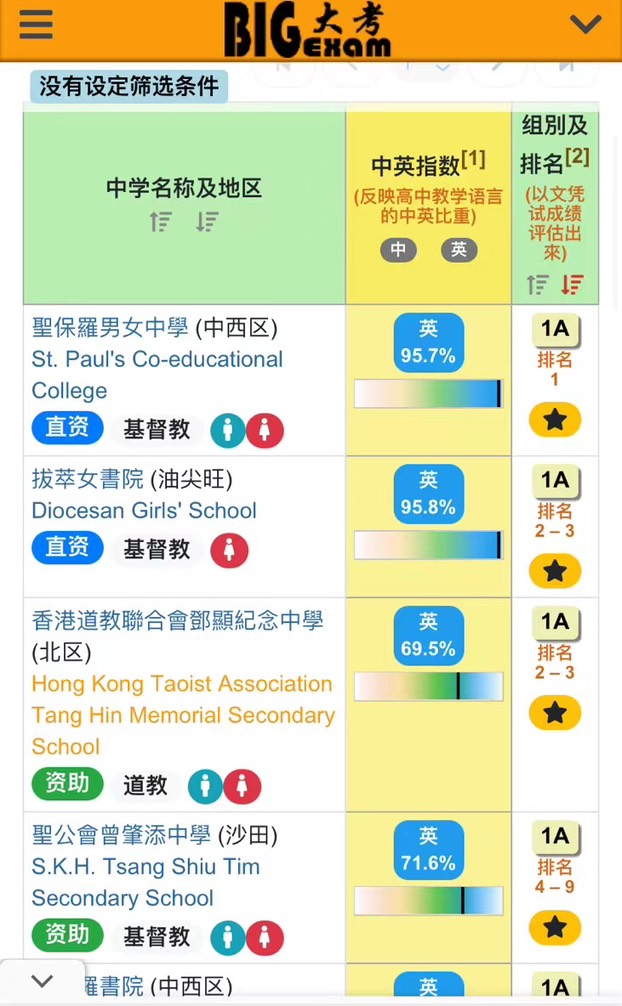This screenshot has height=1006, width=622.
Task: Tap footnote [2] beside 组别及排名
Action: pos(577,156)
